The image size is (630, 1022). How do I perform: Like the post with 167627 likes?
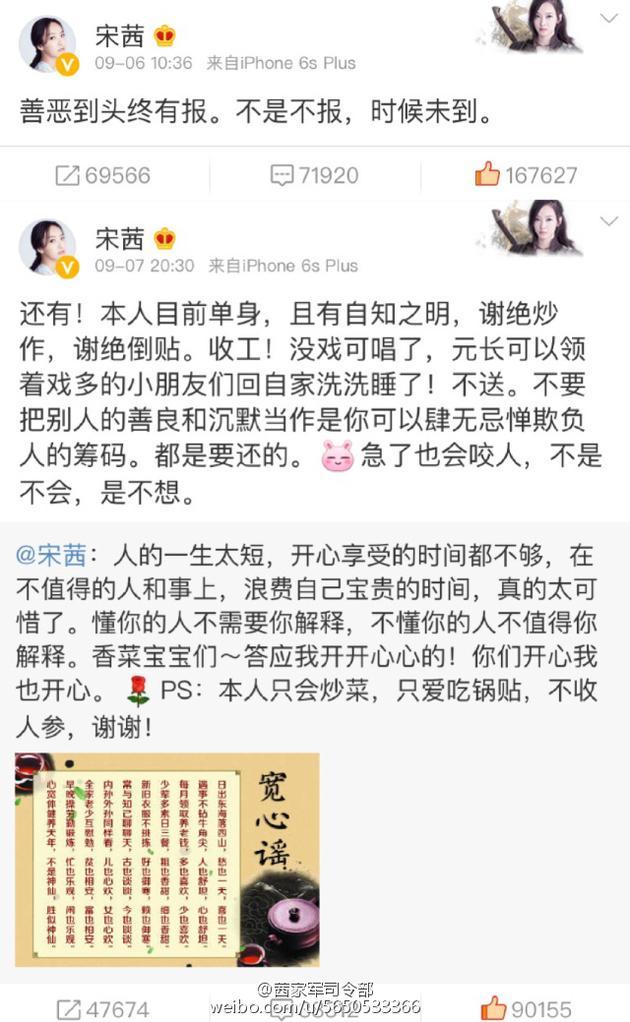point(525,175)
